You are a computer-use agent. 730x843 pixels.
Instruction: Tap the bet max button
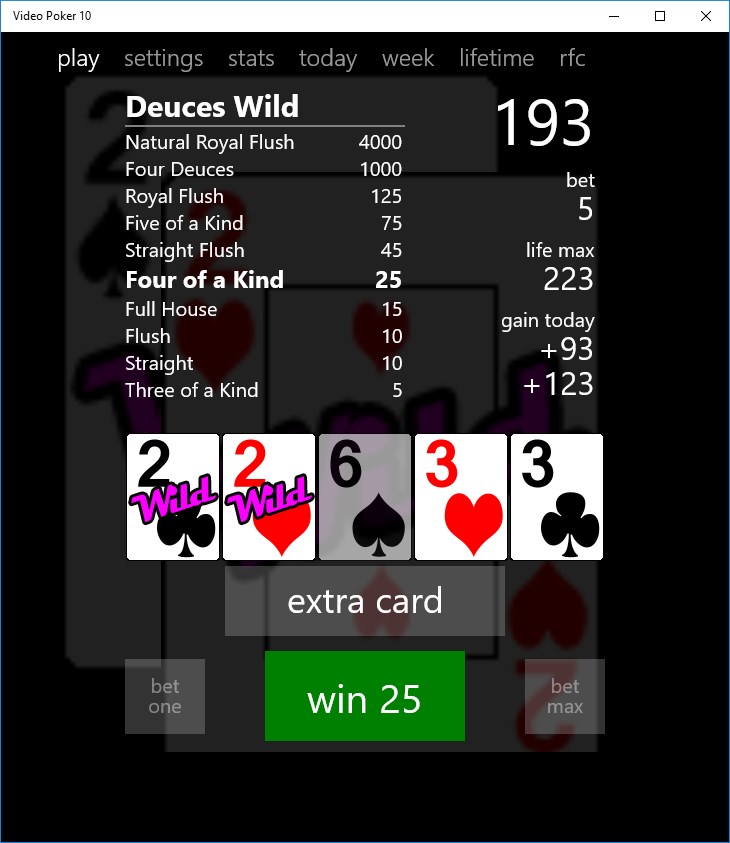click(x=564, y=696)
